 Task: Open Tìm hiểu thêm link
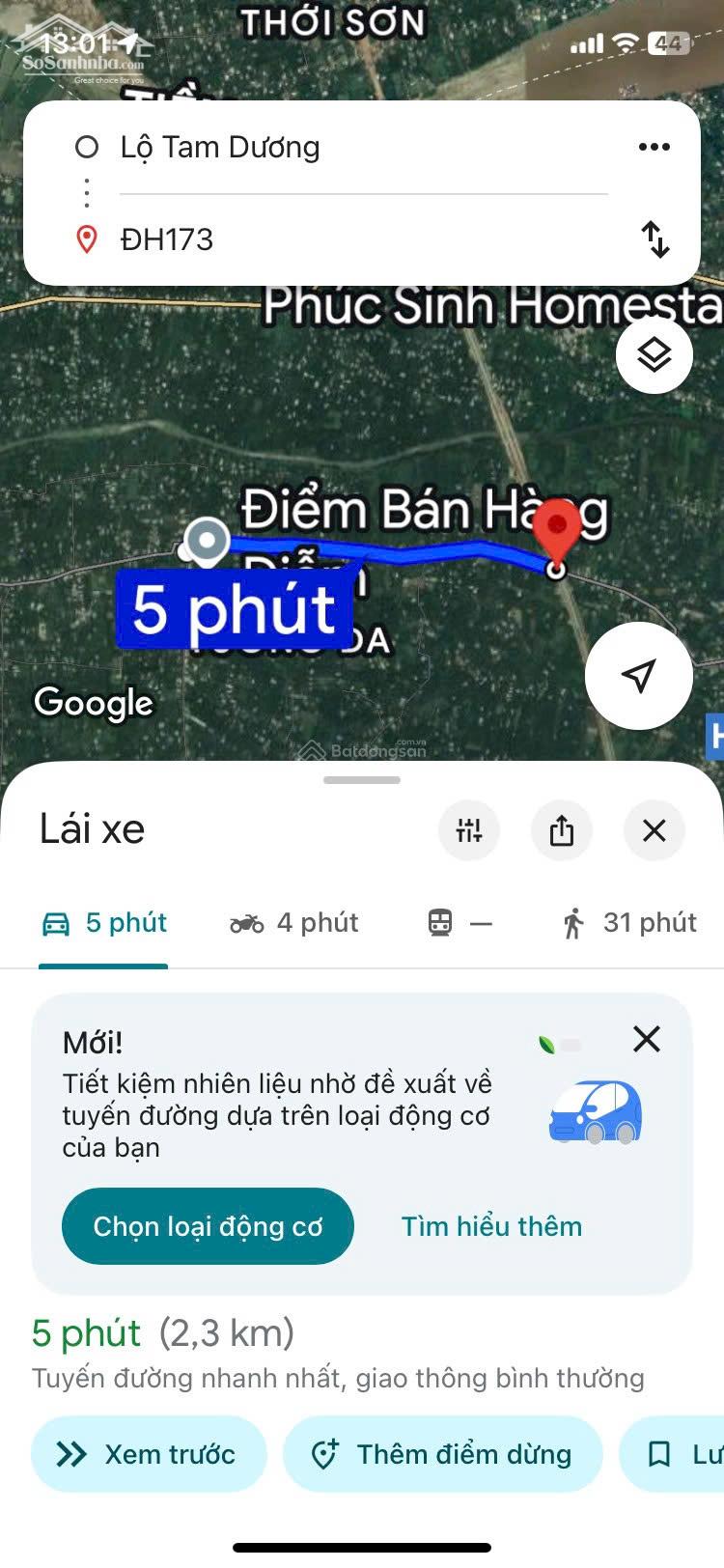(491, 1225)
